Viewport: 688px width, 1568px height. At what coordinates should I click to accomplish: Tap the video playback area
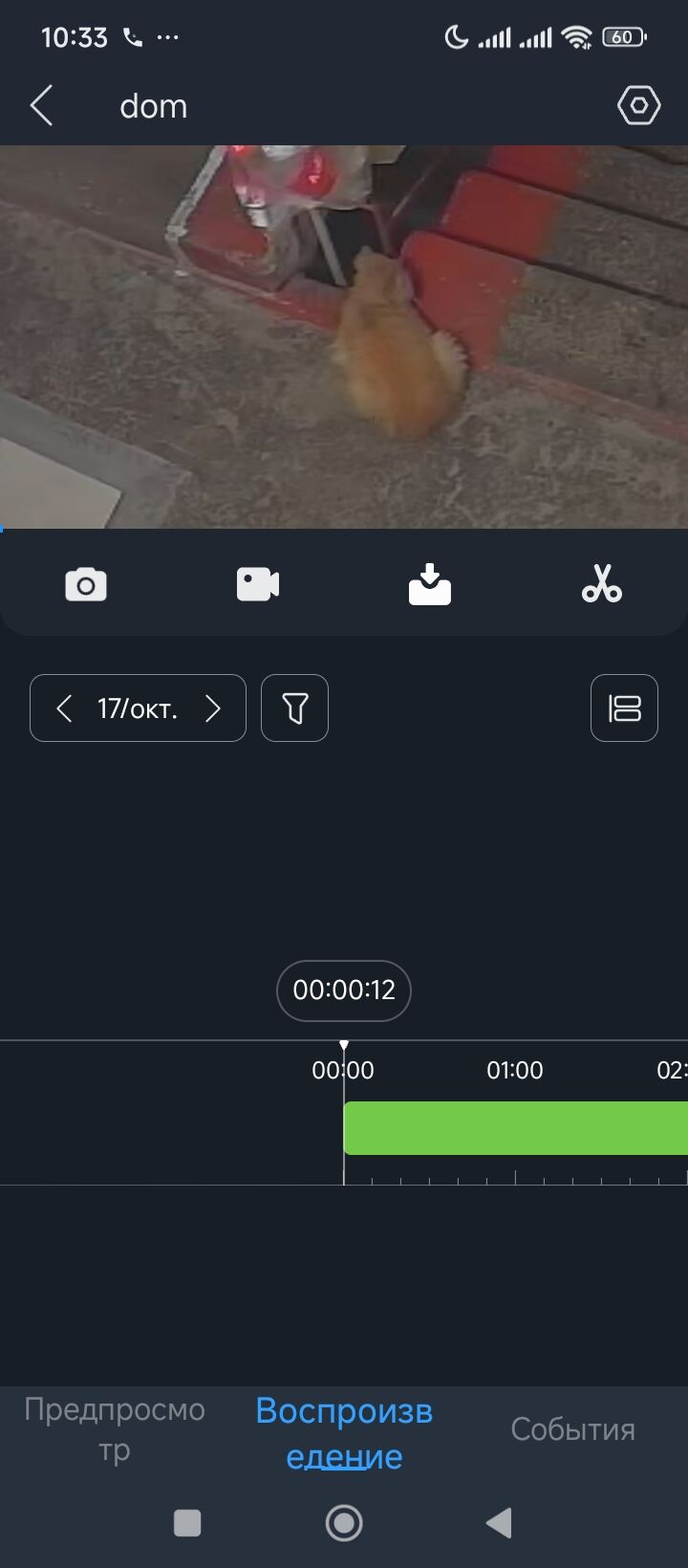coord(344,337)
